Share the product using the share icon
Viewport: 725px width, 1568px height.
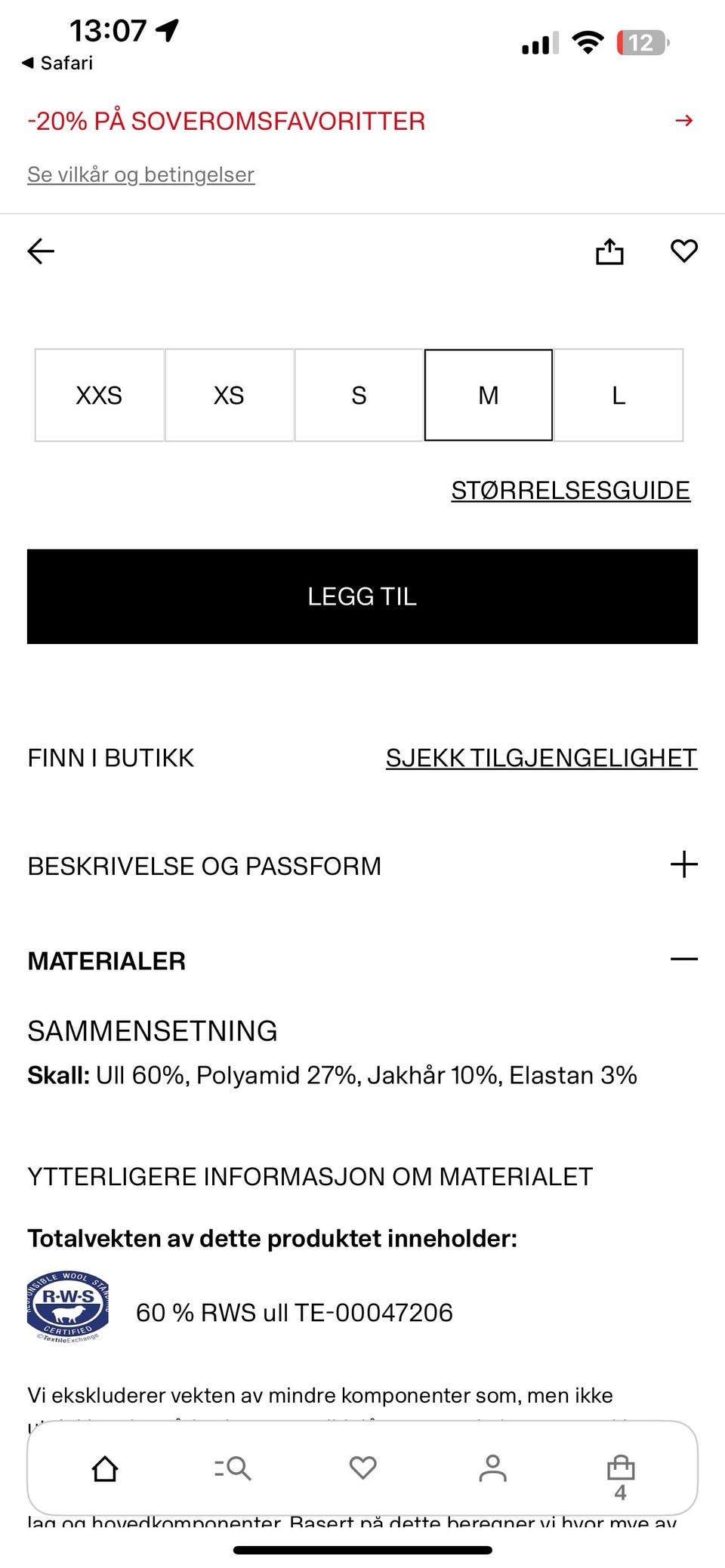coord(609,251)
